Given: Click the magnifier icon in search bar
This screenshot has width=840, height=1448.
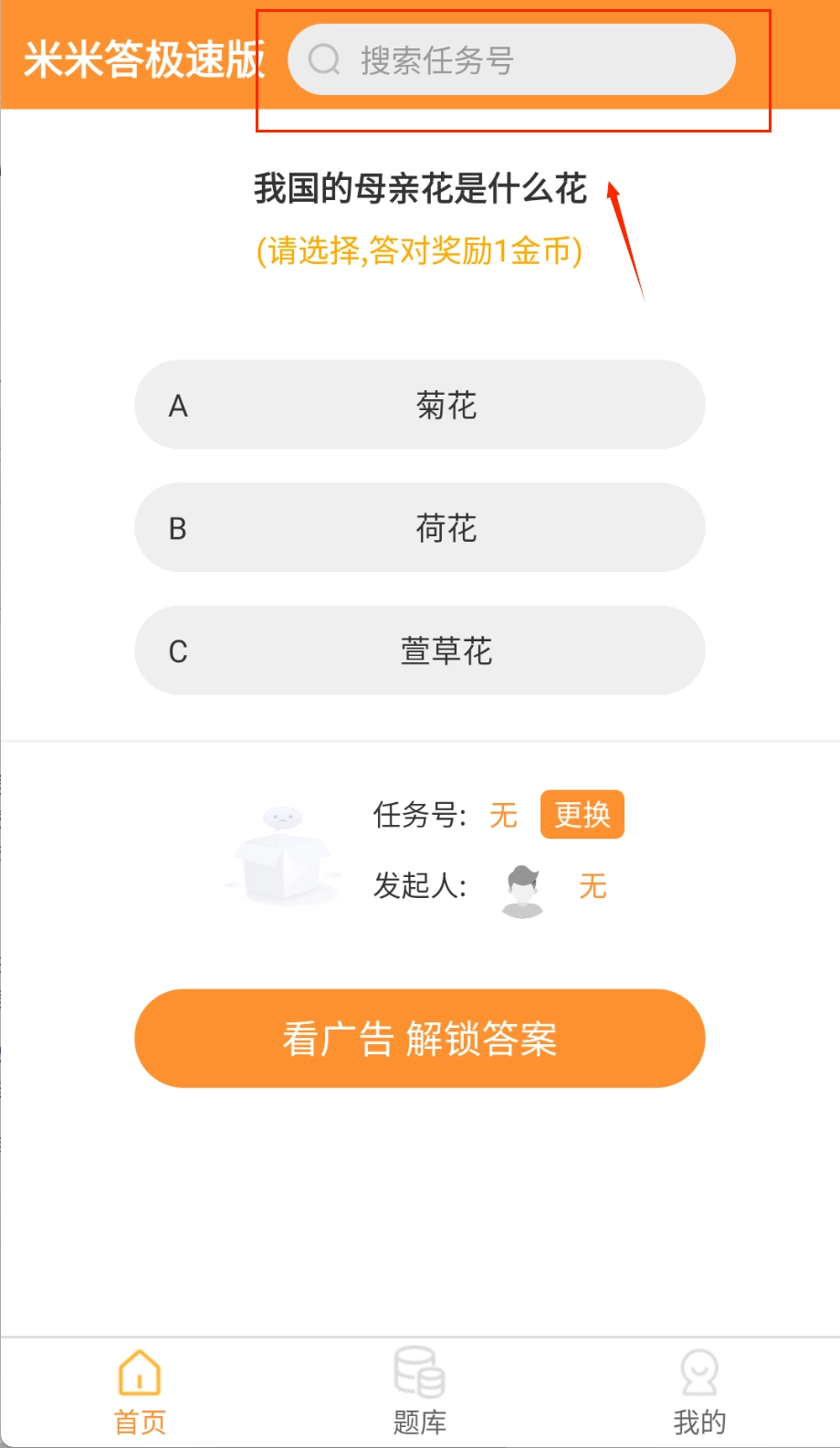Looking at the screenshot, I should (x=324, y=59).
